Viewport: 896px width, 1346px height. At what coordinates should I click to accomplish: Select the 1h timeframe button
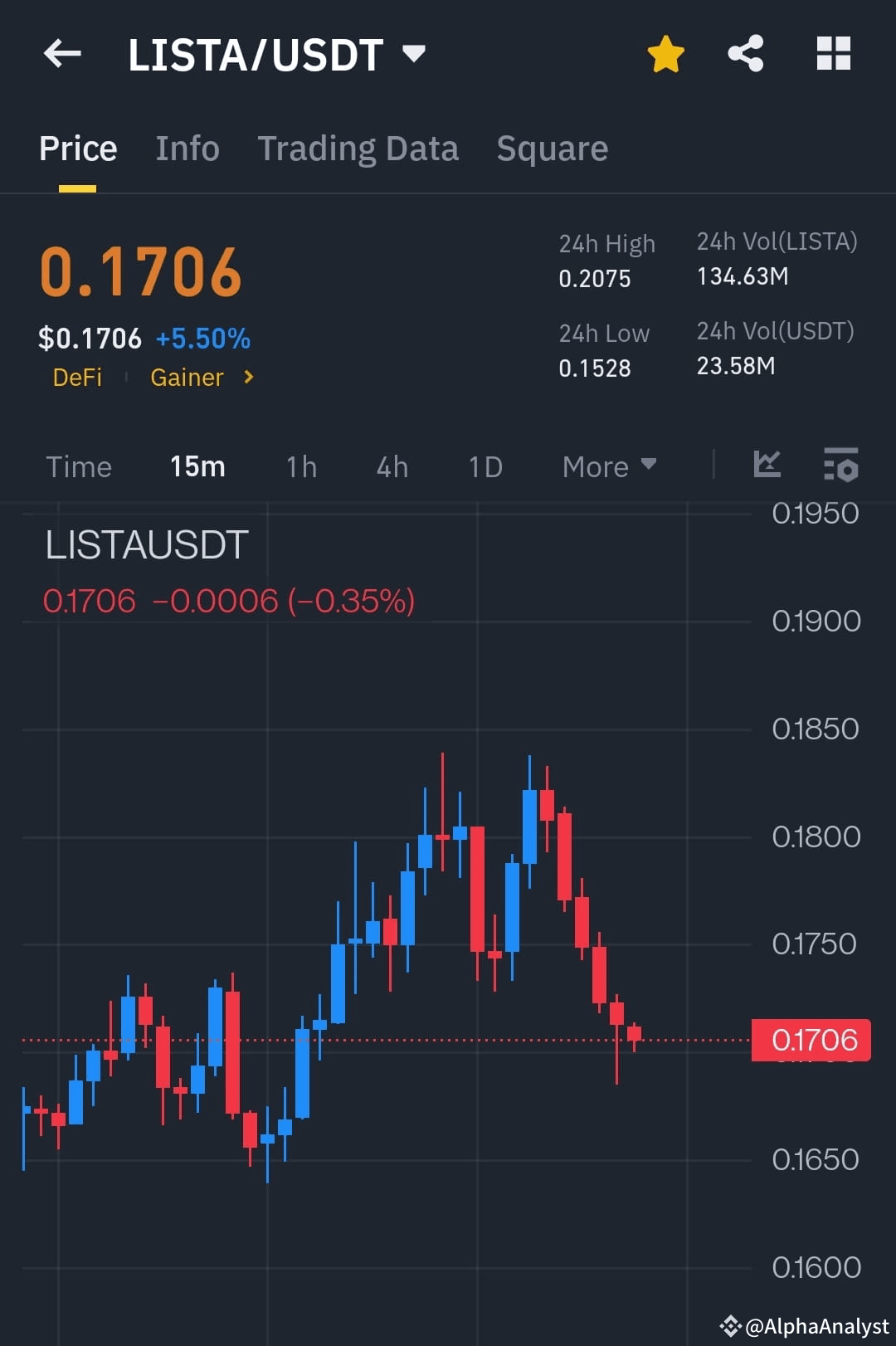300,466
